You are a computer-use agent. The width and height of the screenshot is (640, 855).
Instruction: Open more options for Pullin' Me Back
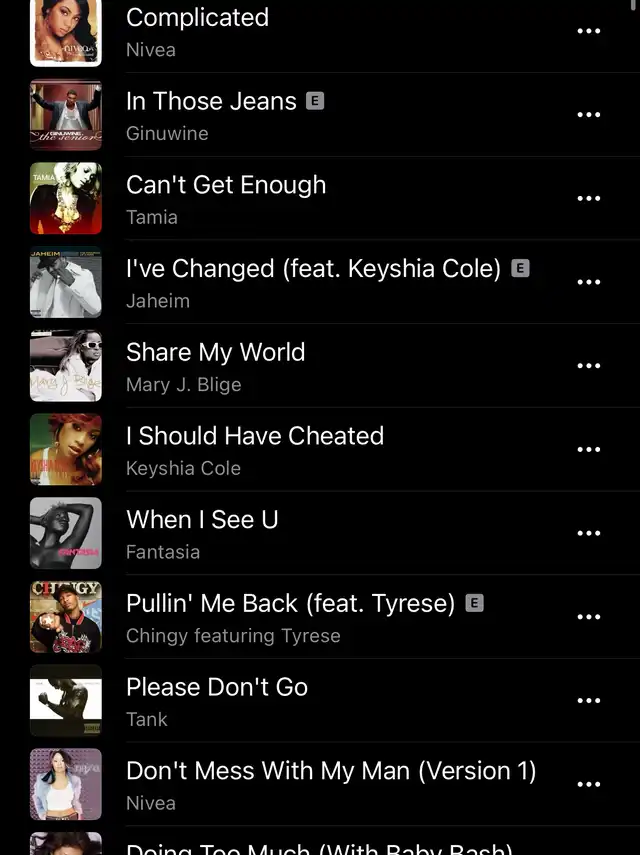tap(589, 617)
